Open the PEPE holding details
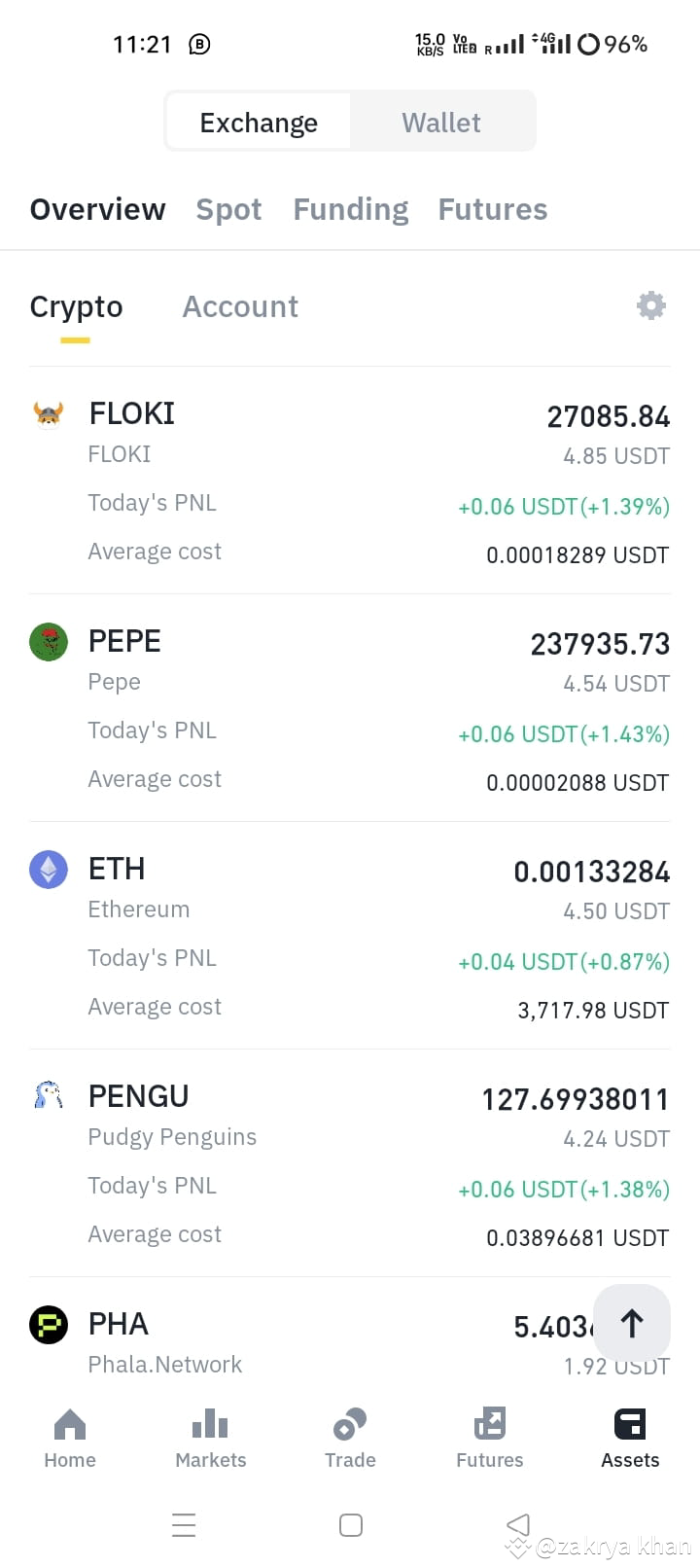 350,708
